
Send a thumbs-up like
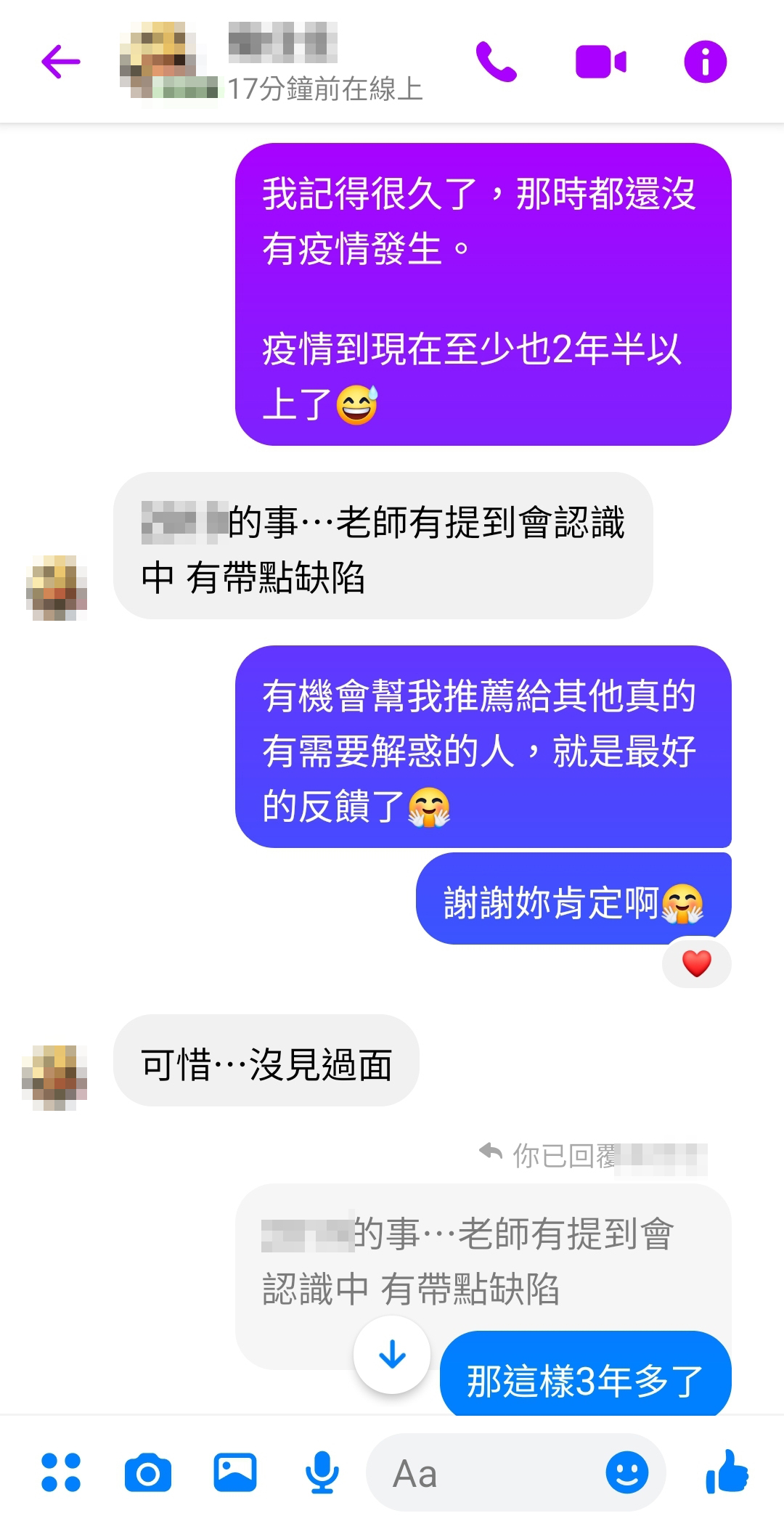tap(727, 1473)
